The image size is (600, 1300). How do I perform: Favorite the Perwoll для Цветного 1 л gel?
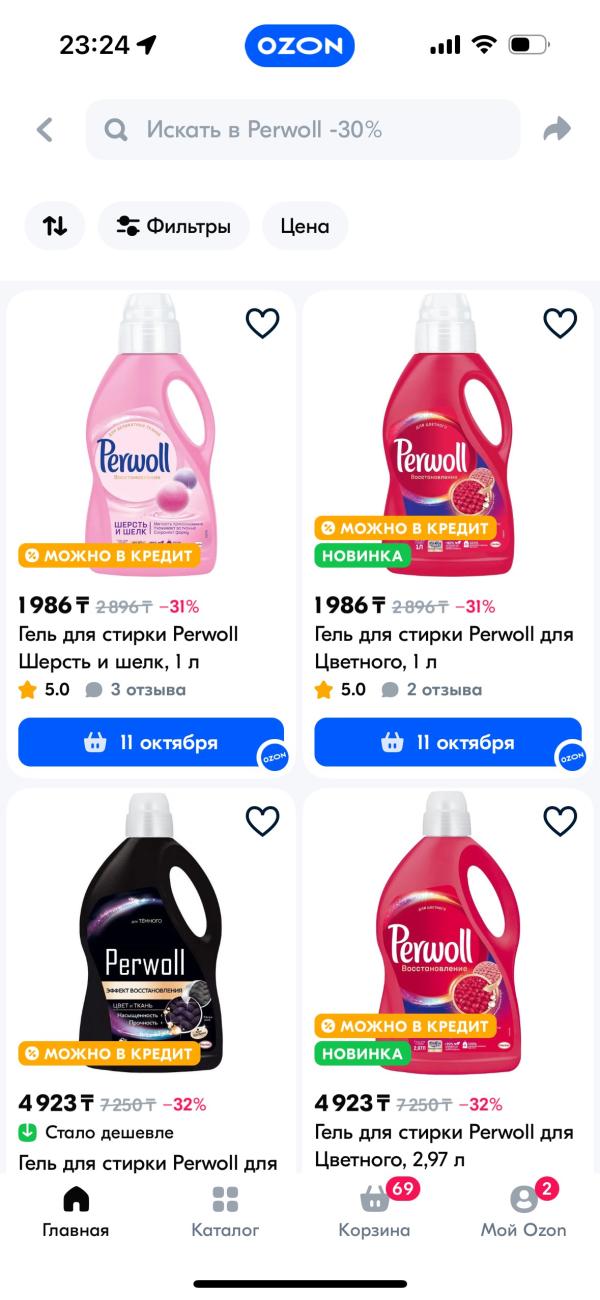point(560,323)
